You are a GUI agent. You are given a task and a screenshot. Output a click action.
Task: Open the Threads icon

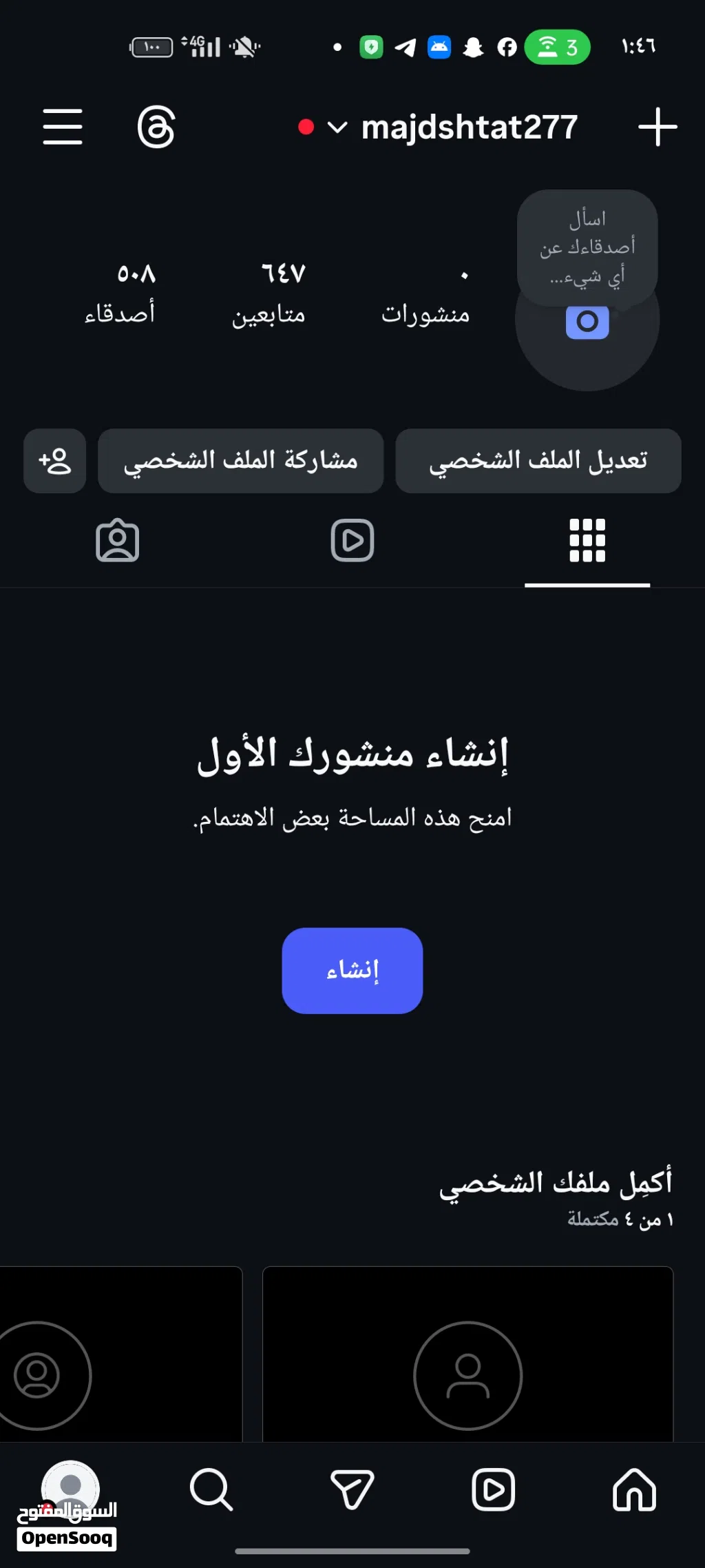(x=156, y=127)
